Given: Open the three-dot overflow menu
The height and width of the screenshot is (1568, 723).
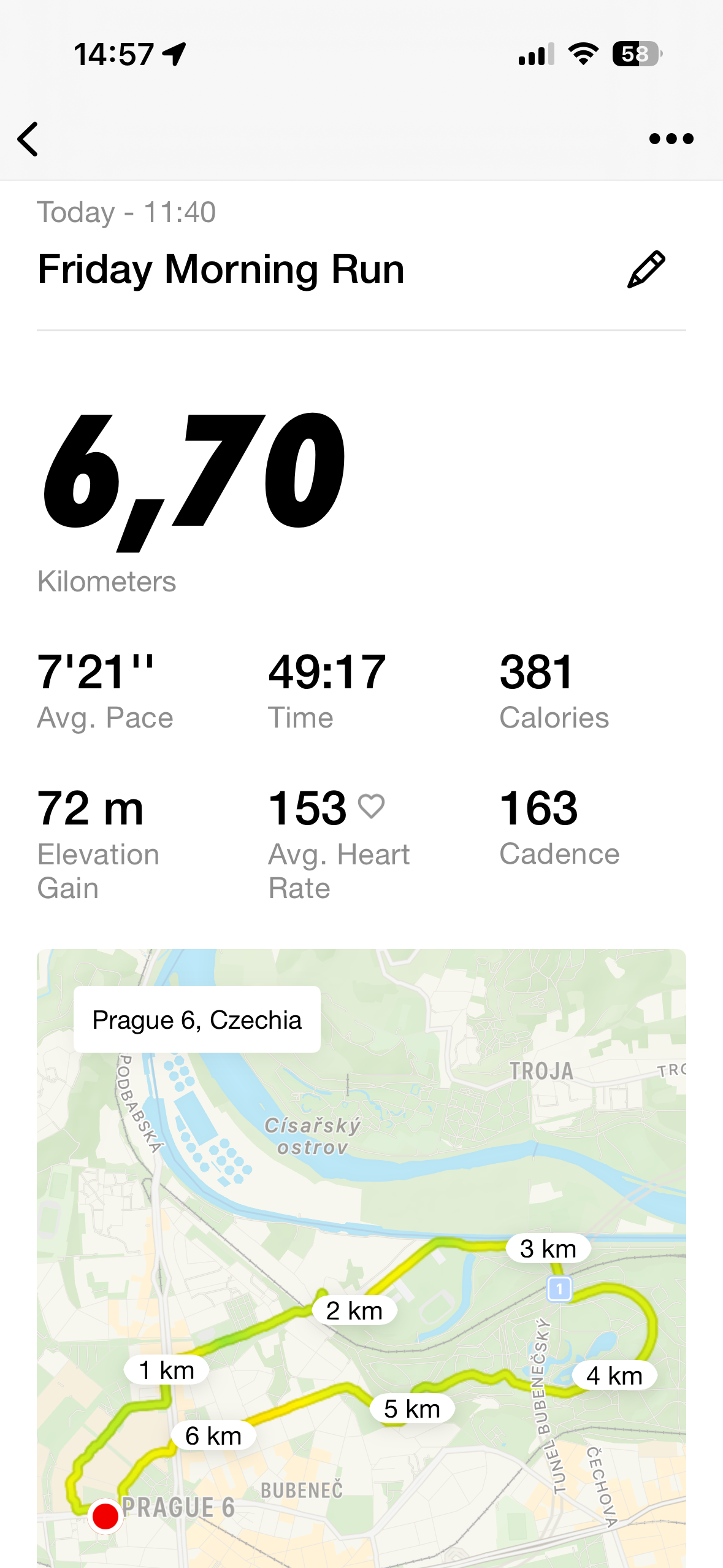Looking at the screenshot, I should tap(671, 139).
